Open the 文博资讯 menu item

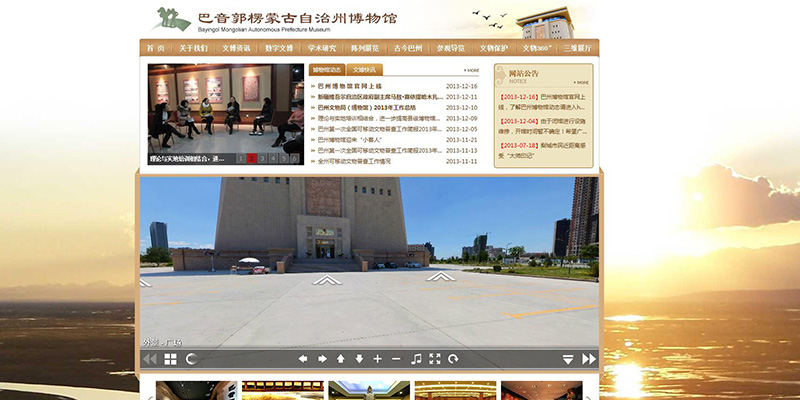[x=237, y=48]
